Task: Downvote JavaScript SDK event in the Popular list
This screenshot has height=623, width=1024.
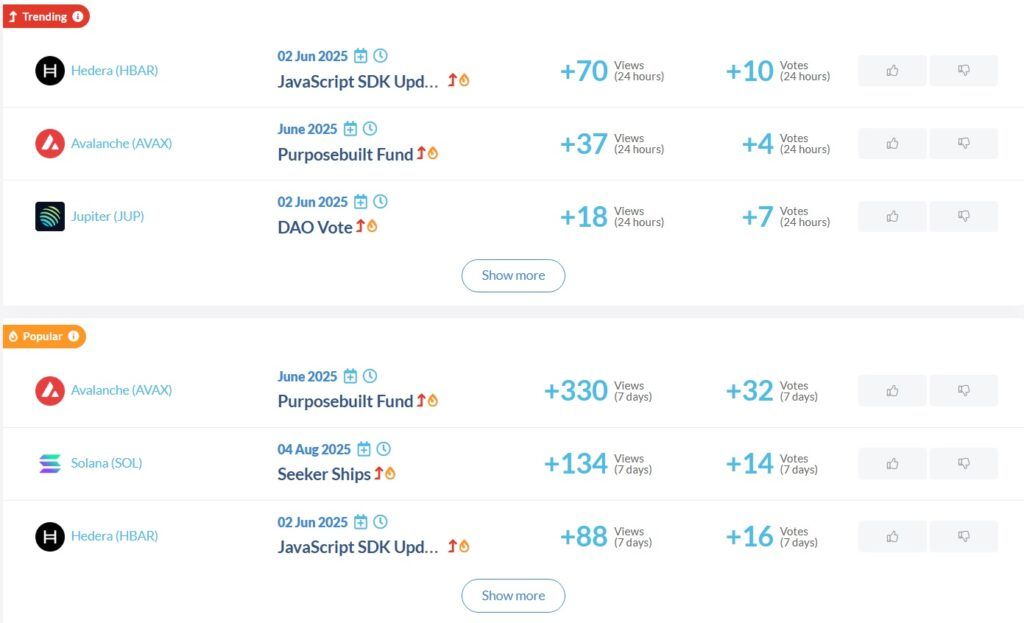Action: pos(964,536)
